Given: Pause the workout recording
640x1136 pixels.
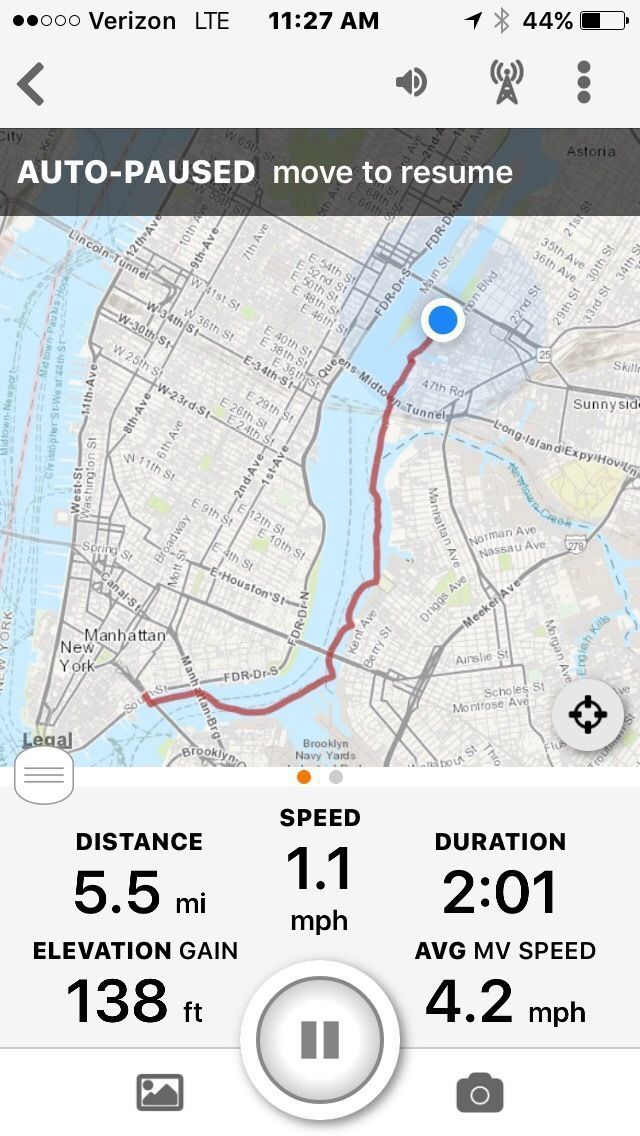Looking at the screenshot, I should tap(320, 1038).
